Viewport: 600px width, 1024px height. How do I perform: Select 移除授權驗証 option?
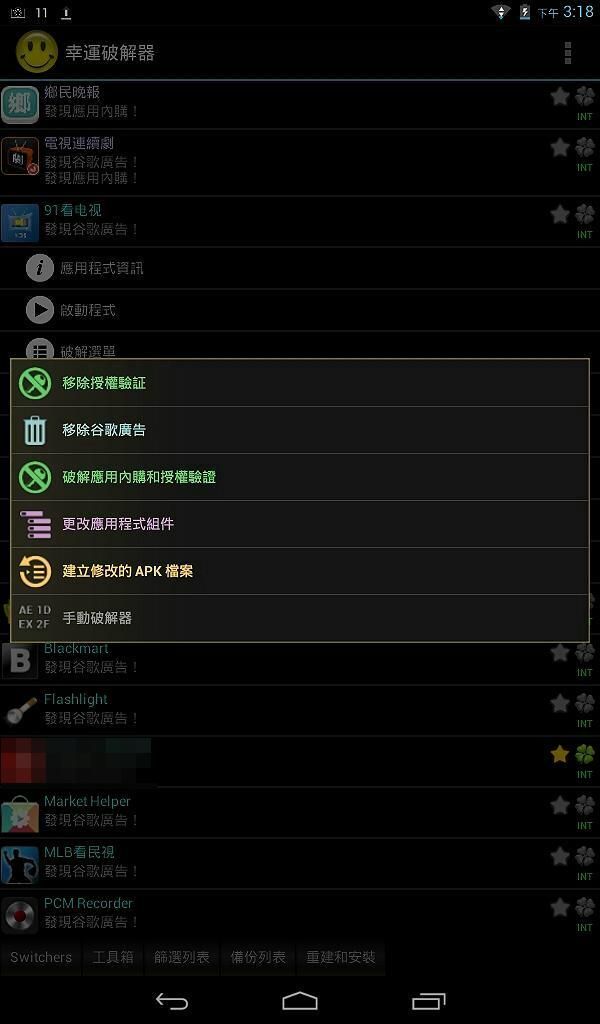pos(300,383)
